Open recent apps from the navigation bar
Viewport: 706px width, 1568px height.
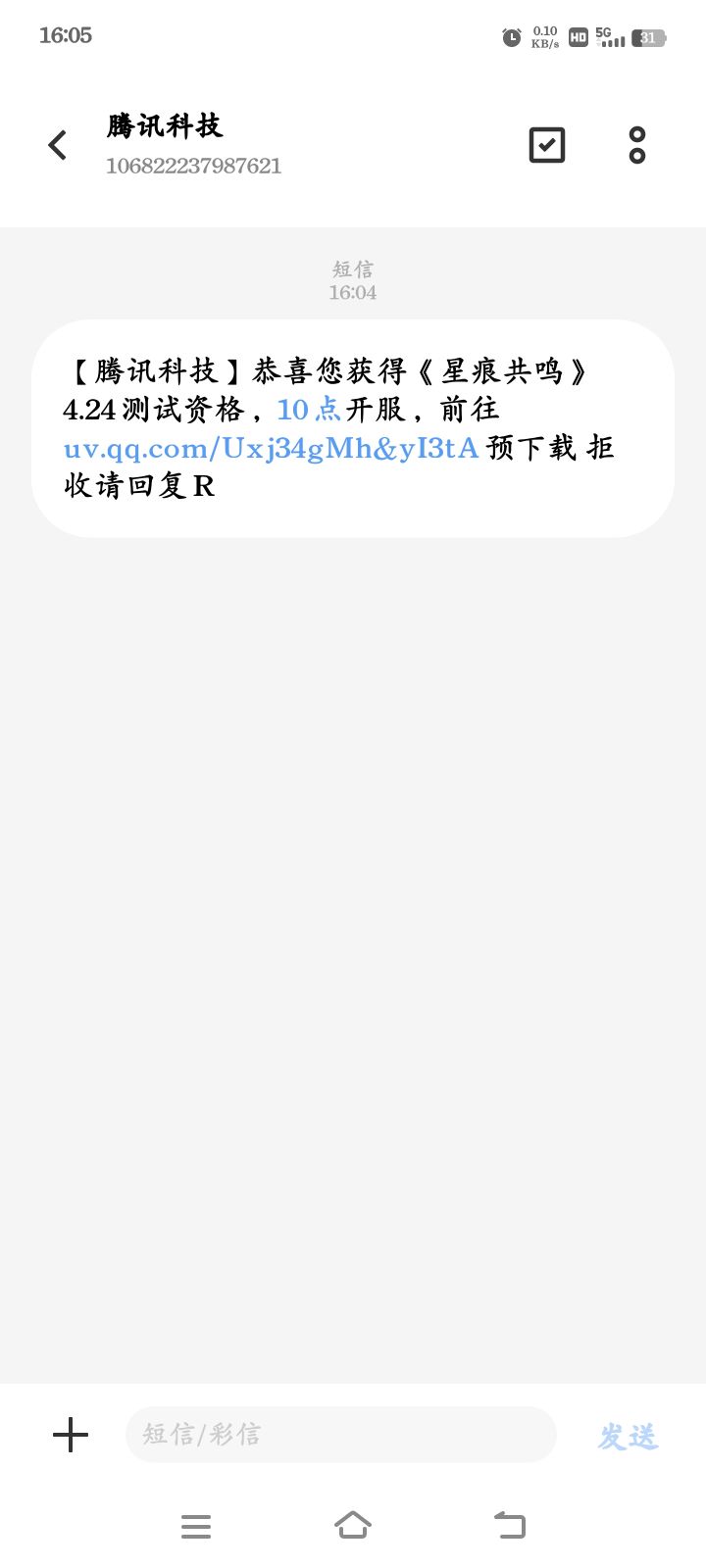click(x=196, y=1526)
